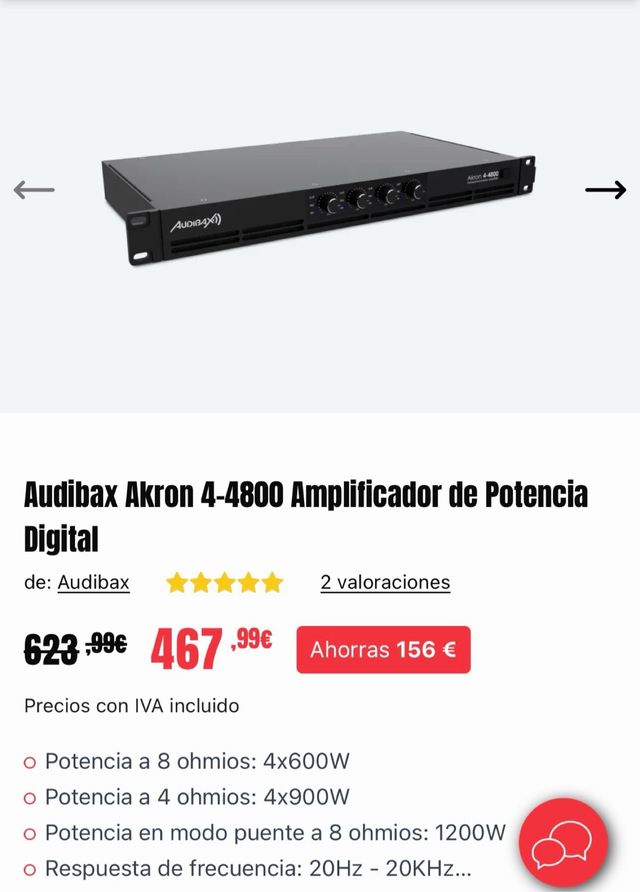The height and width of the screenshot is (892, 640).
Task: Open the 2 valoraciones reviews link
Action: 385,582
